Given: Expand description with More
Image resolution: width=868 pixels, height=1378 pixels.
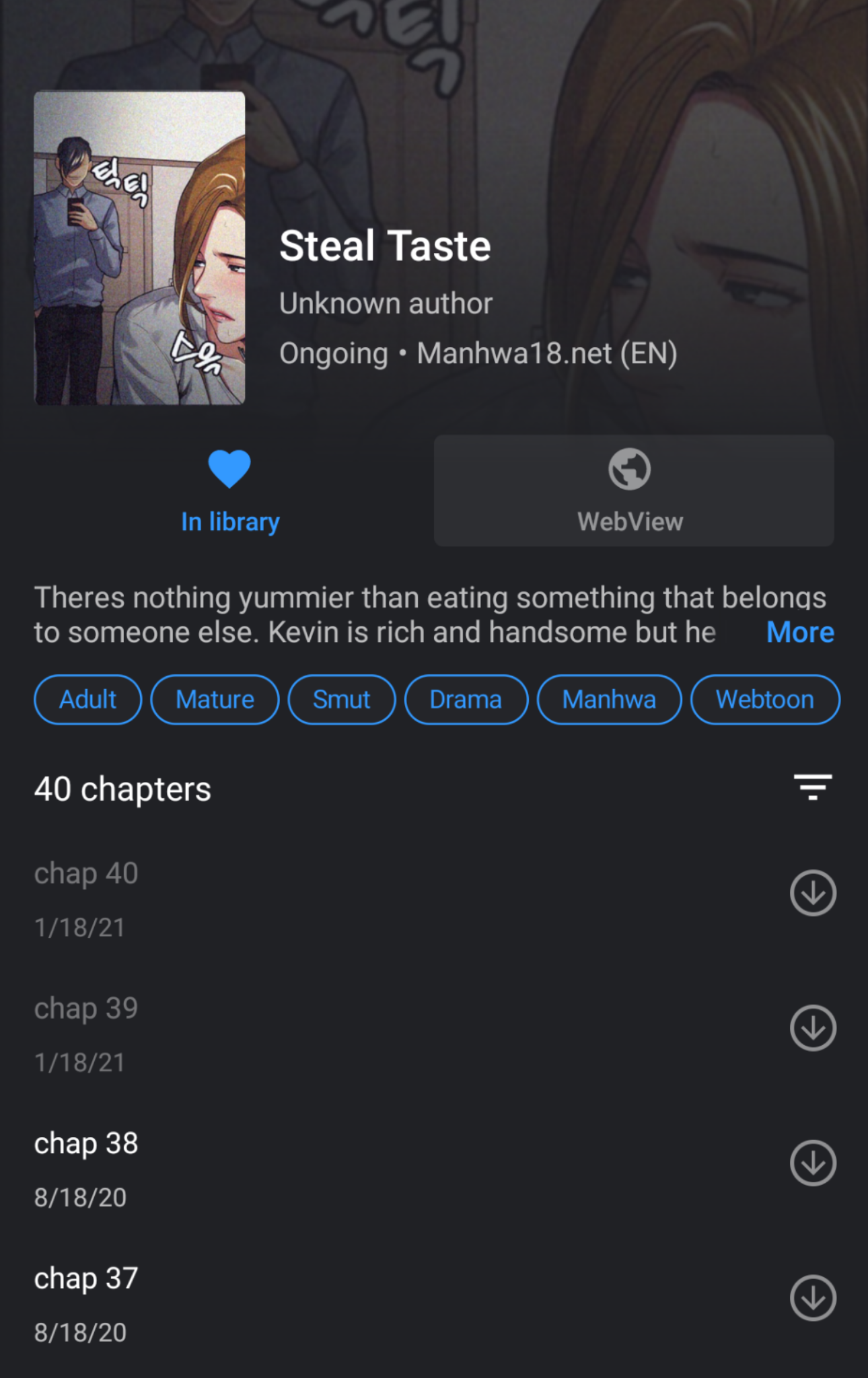Looking at the screenshot, I should point(799,632).
